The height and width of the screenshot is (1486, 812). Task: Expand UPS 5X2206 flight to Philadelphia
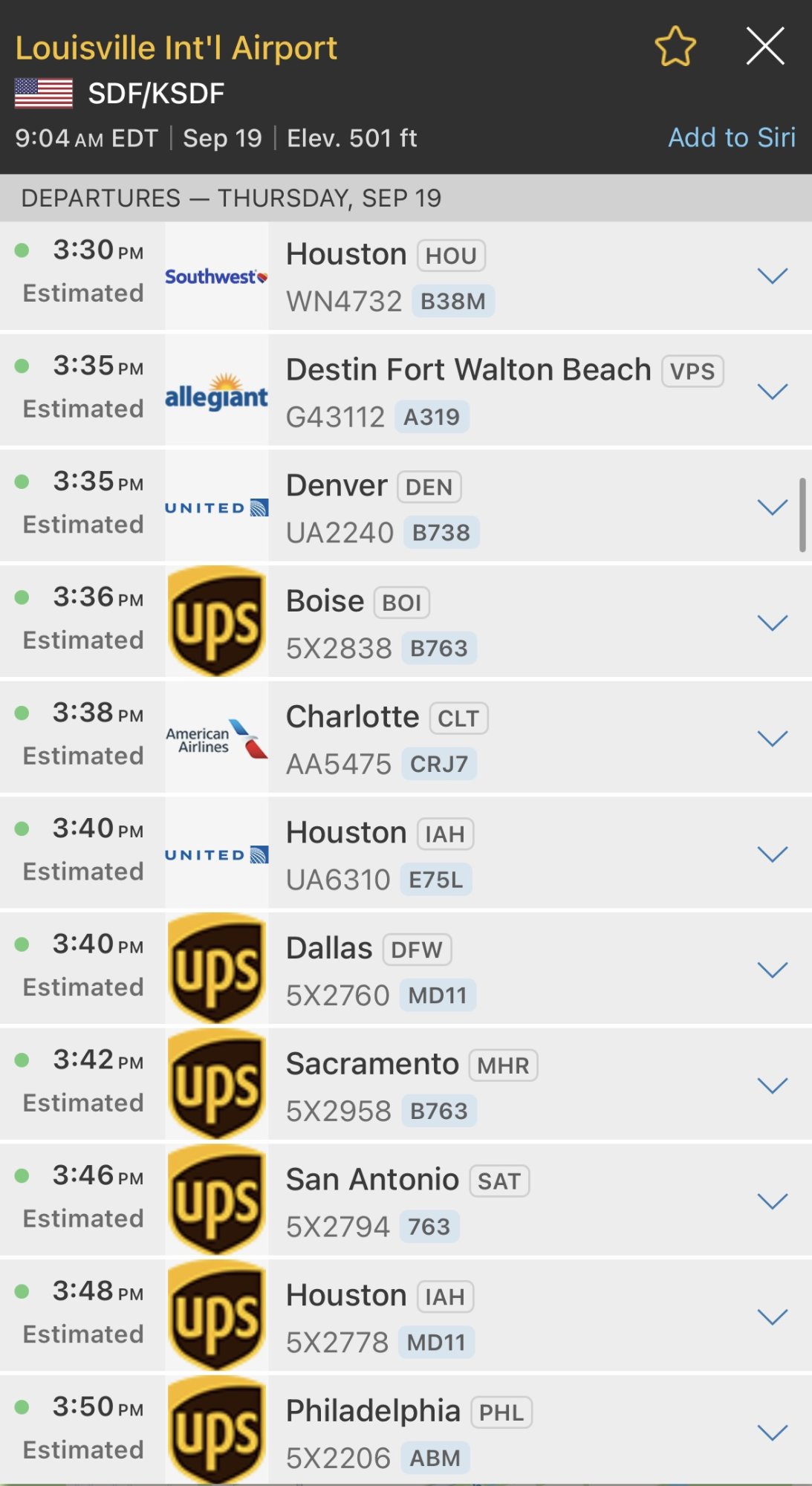pos(772,1433)
